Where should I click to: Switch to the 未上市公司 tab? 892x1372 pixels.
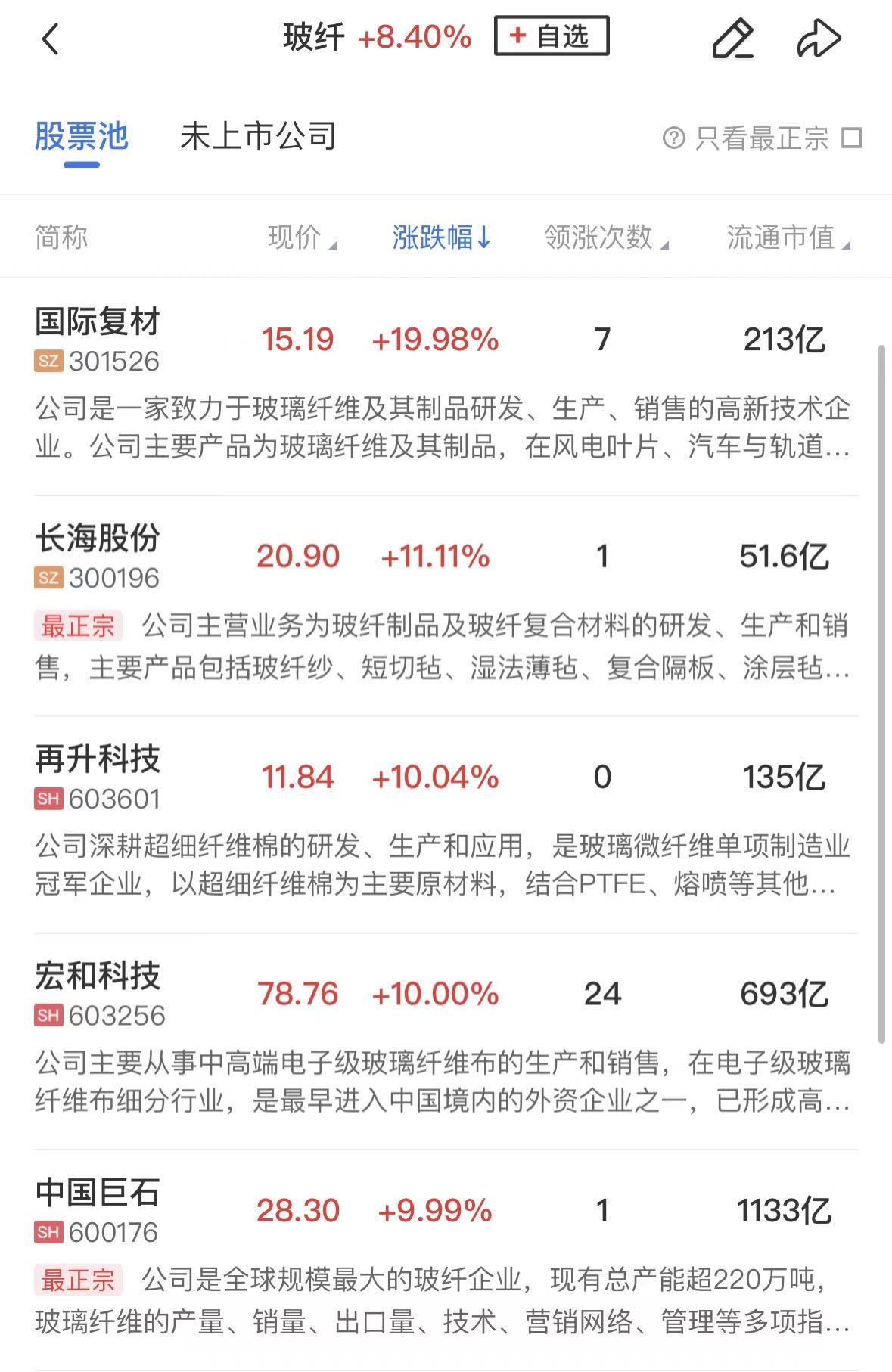[258, 137]
